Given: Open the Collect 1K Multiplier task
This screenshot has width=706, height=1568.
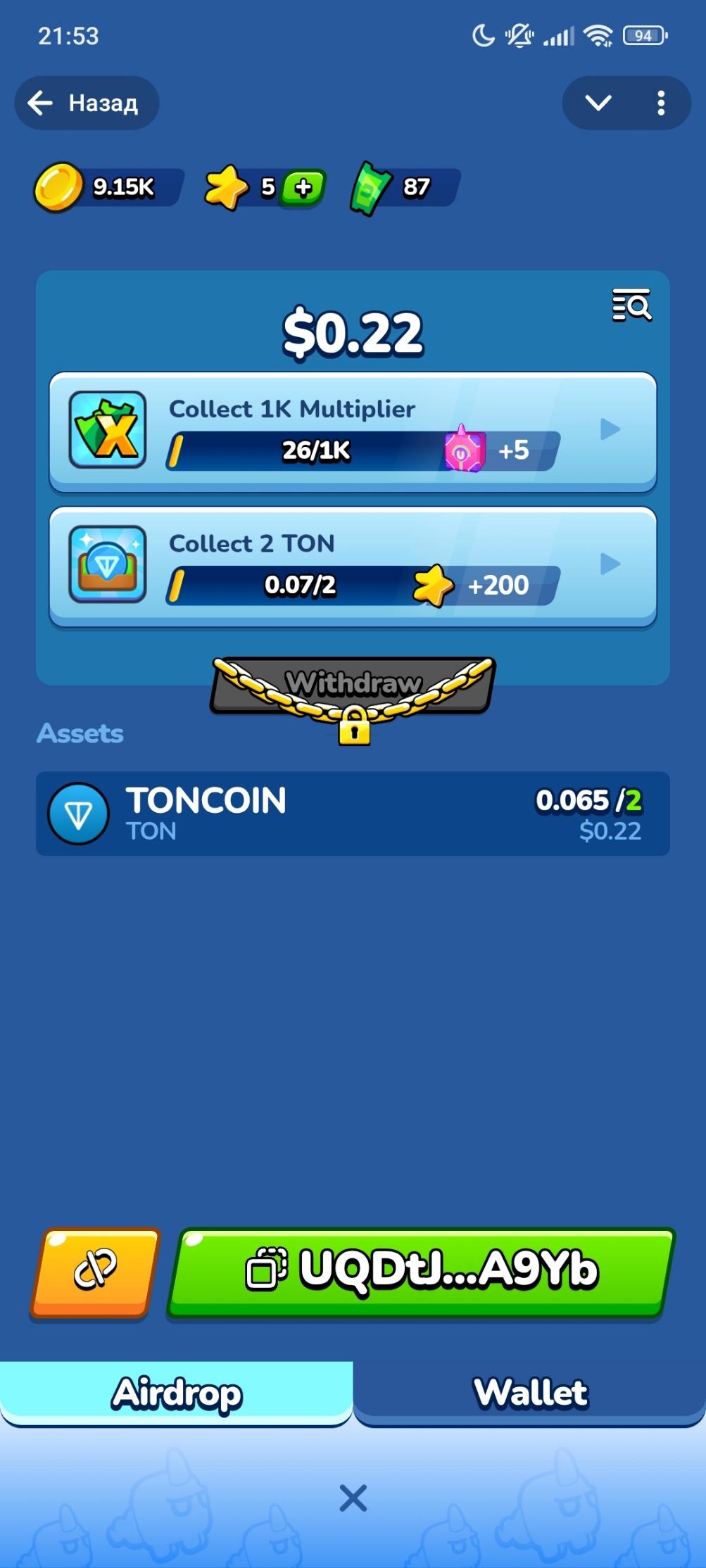Looking at the screenshot, I should coord(352,431).
